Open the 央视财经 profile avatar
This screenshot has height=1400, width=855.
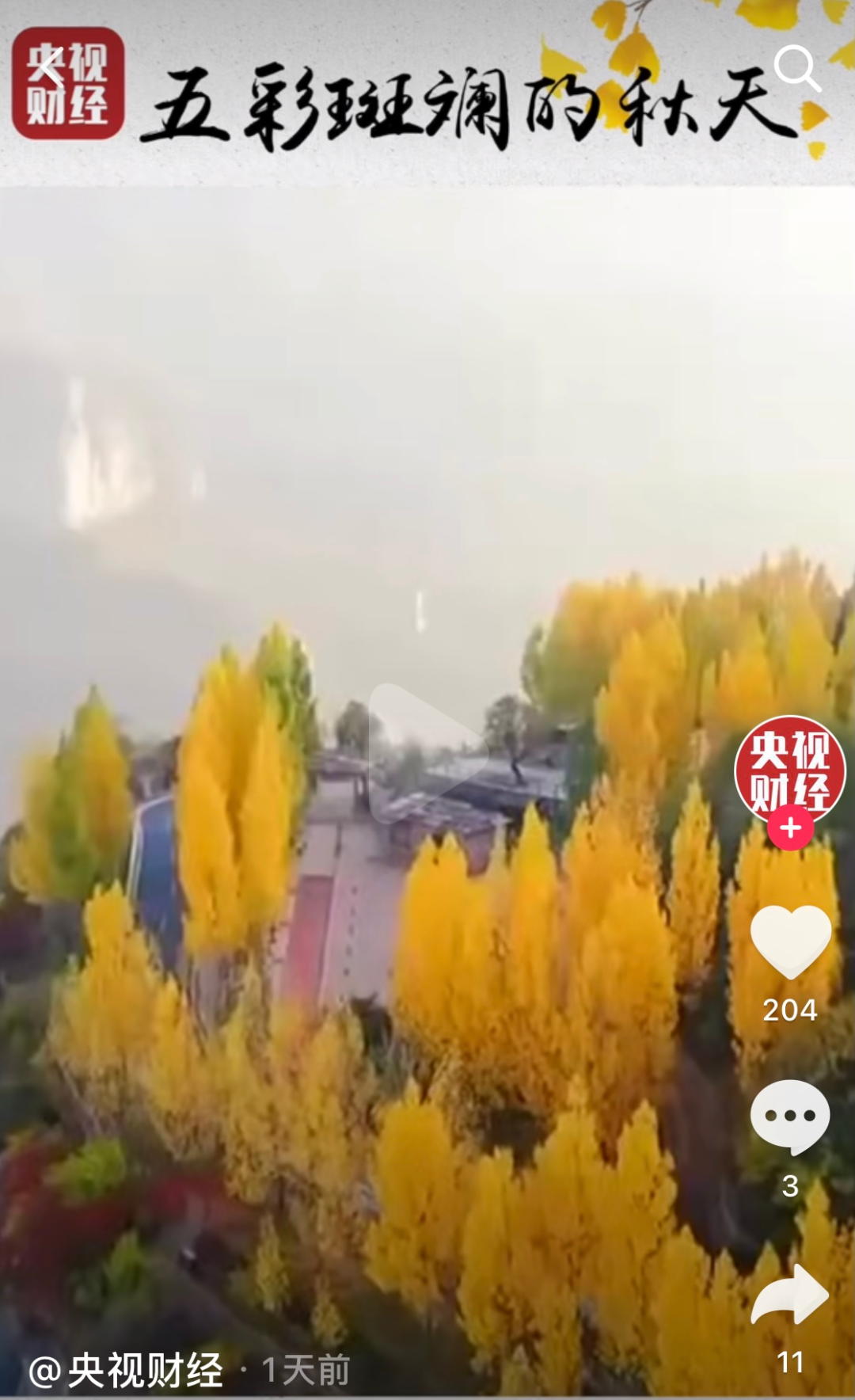(789, 768)
